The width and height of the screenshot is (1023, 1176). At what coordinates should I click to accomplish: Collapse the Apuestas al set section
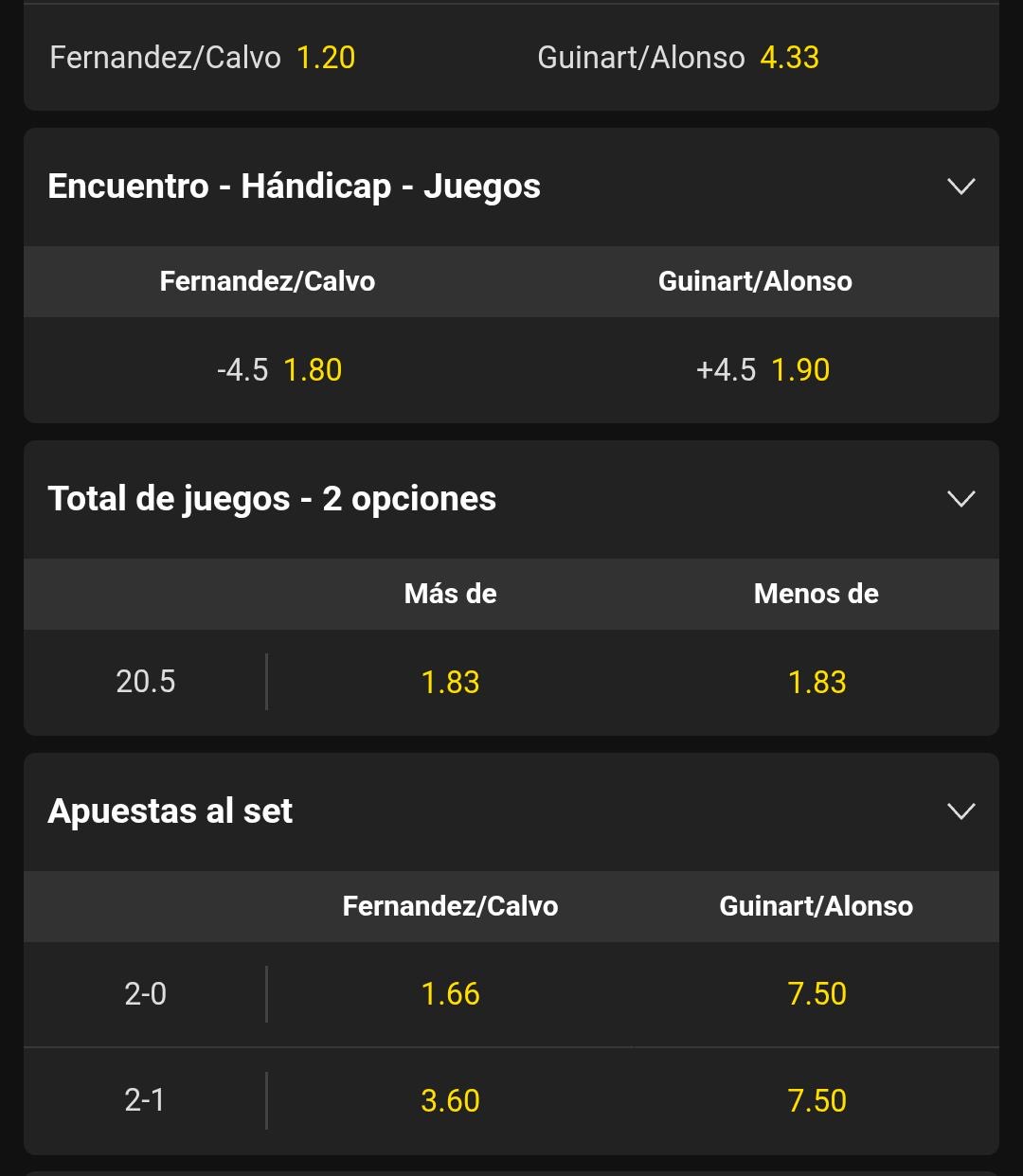click(x=960, y=811)
